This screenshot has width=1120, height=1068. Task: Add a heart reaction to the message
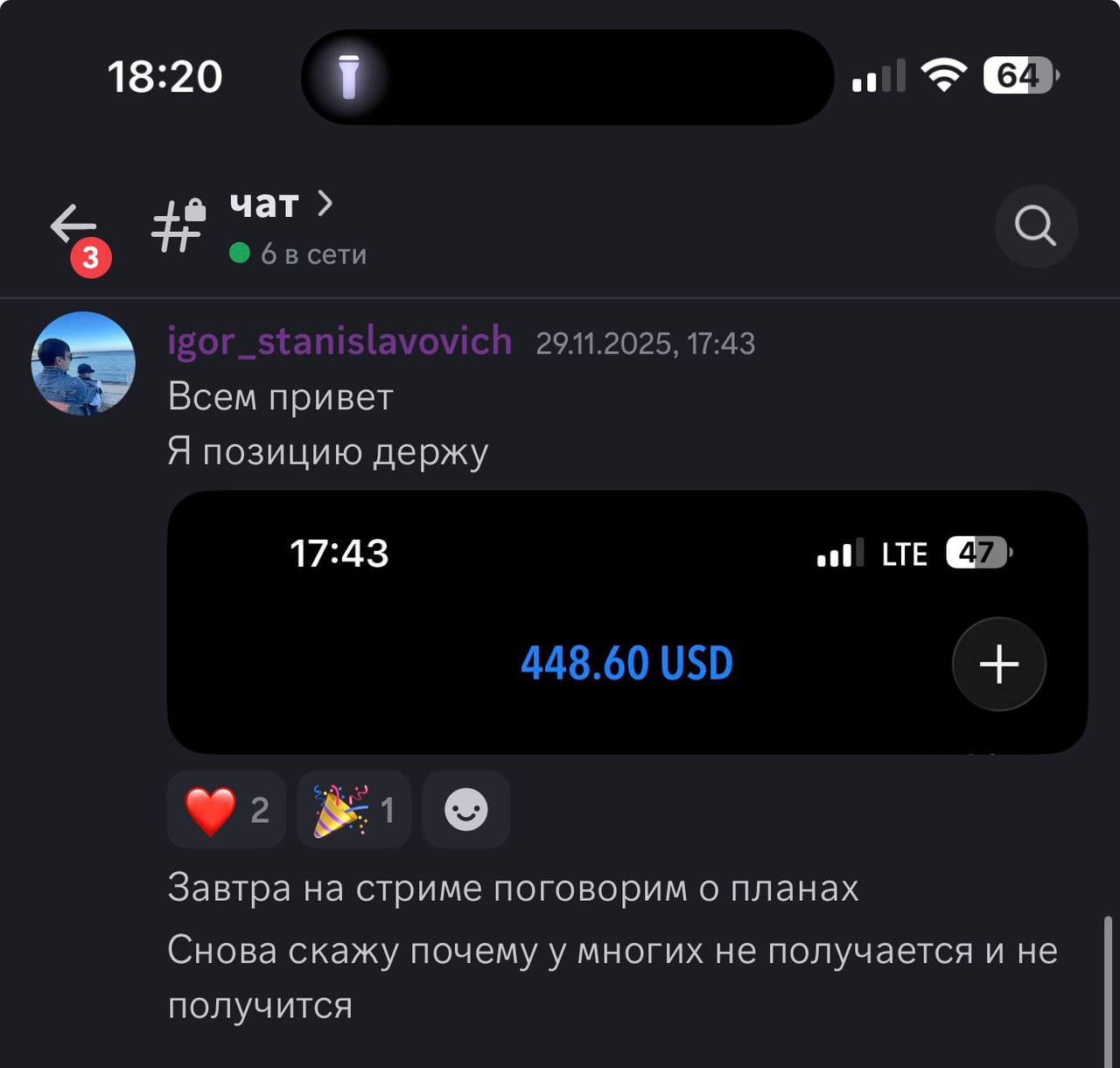(227, 810)
